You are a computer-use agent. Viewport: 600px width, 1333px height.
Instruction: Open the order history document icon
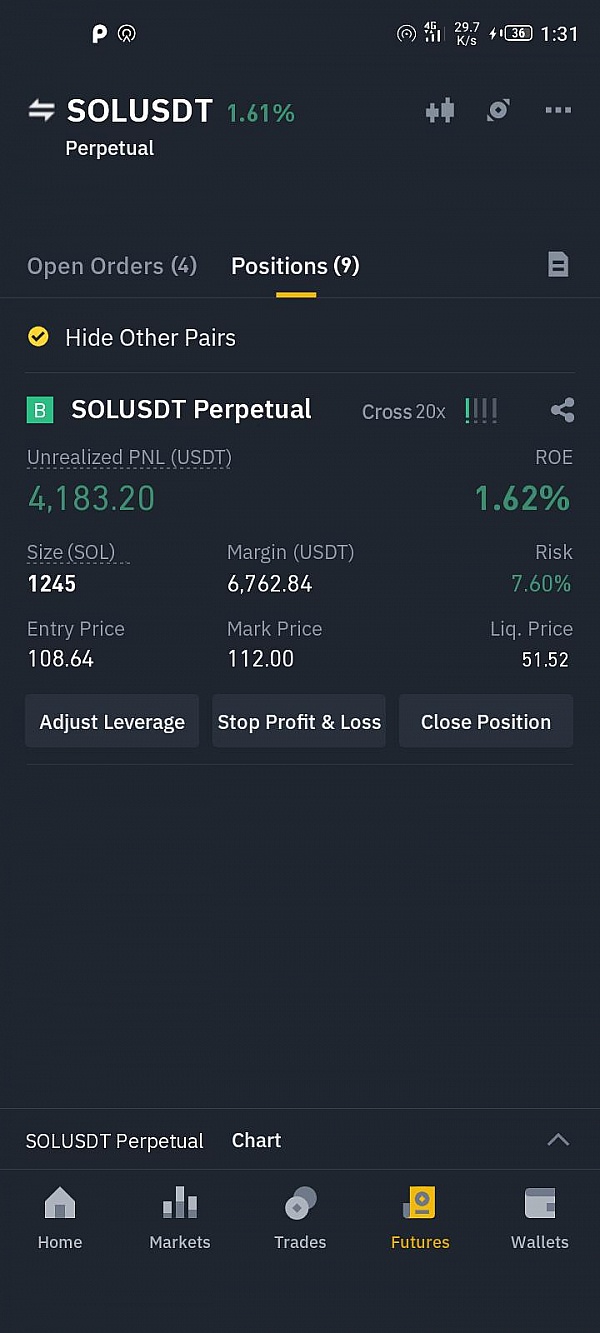(x=558, y=265)
